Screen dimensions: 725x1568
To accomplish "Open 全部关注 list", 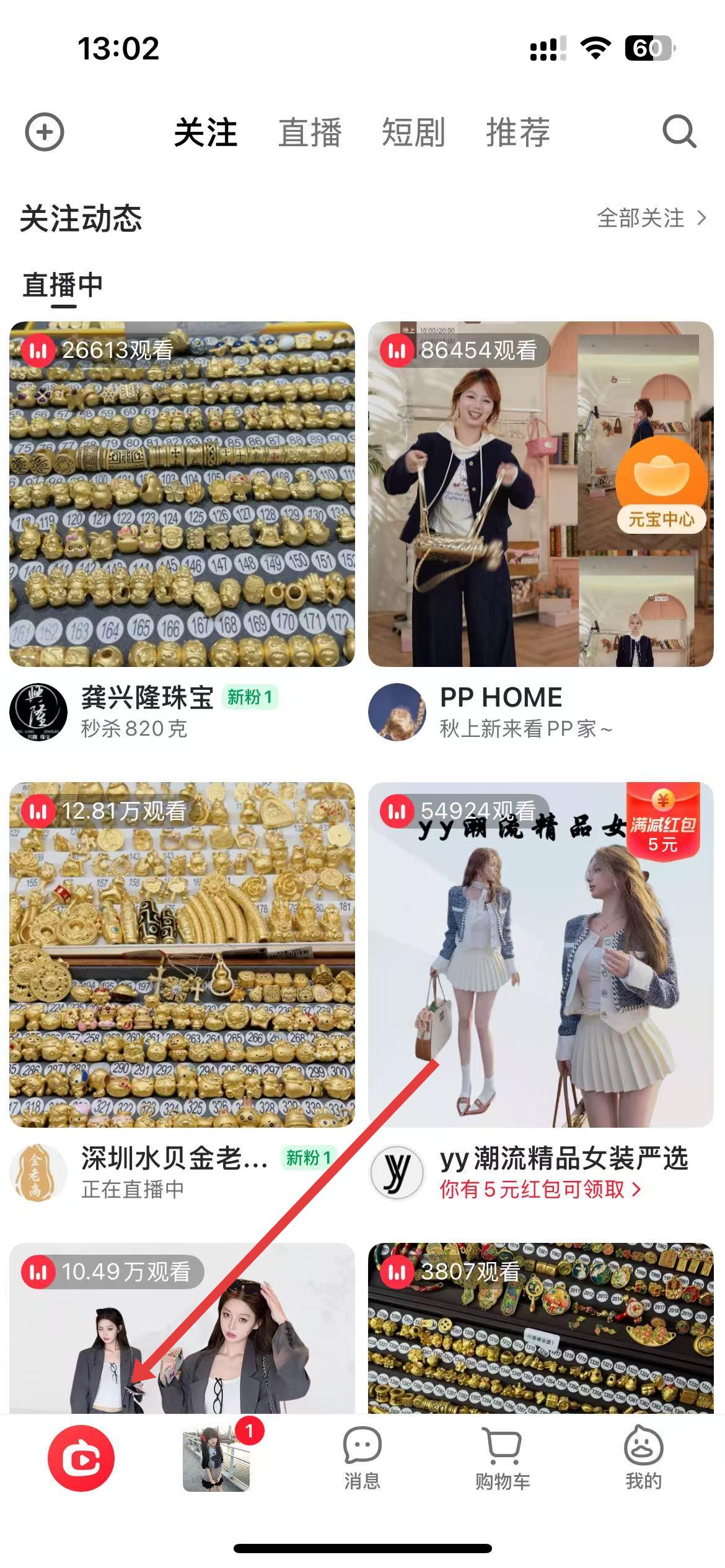I will point(651,218).
